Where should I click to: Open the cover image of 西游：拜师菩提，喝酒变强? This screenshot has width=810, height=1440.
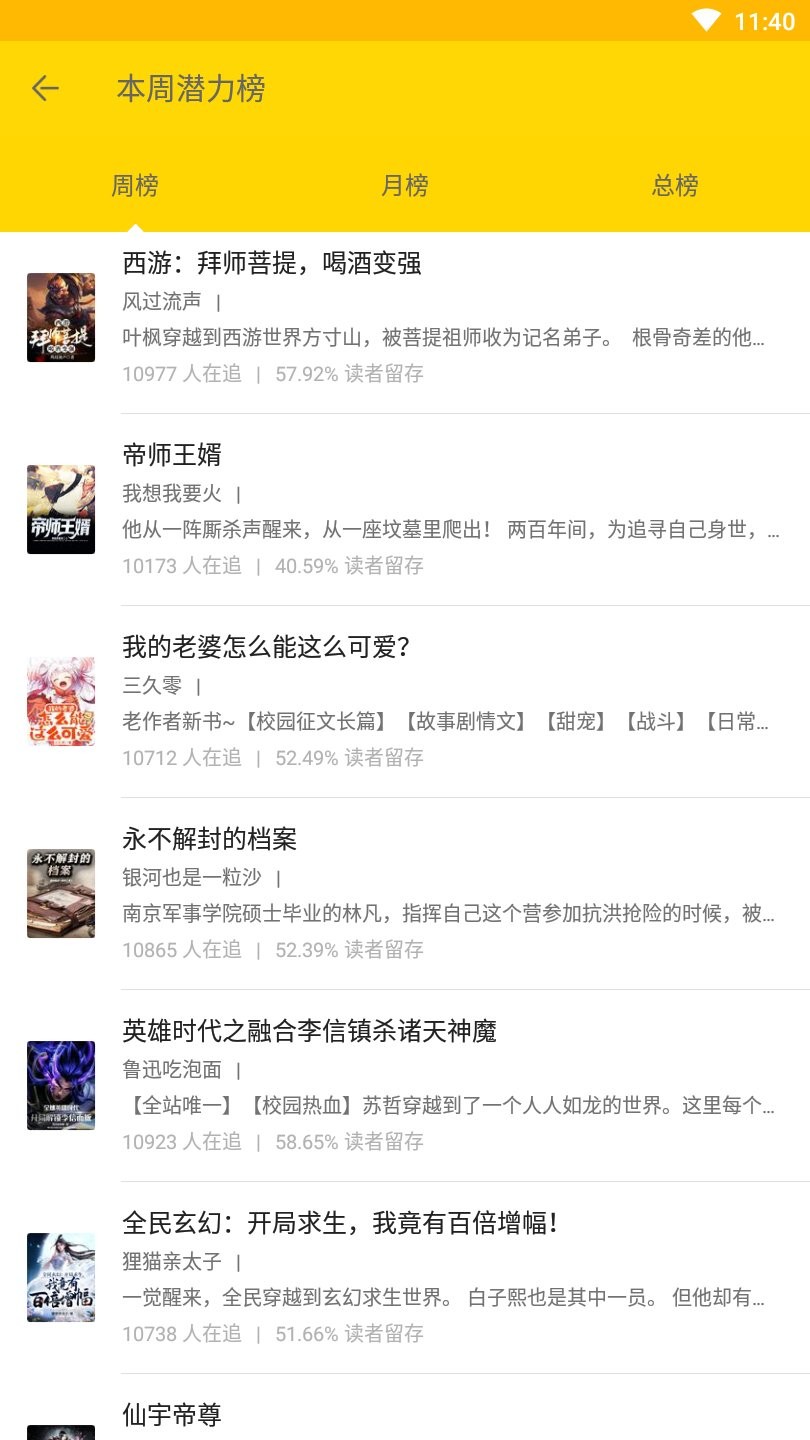tap(61, 318)
